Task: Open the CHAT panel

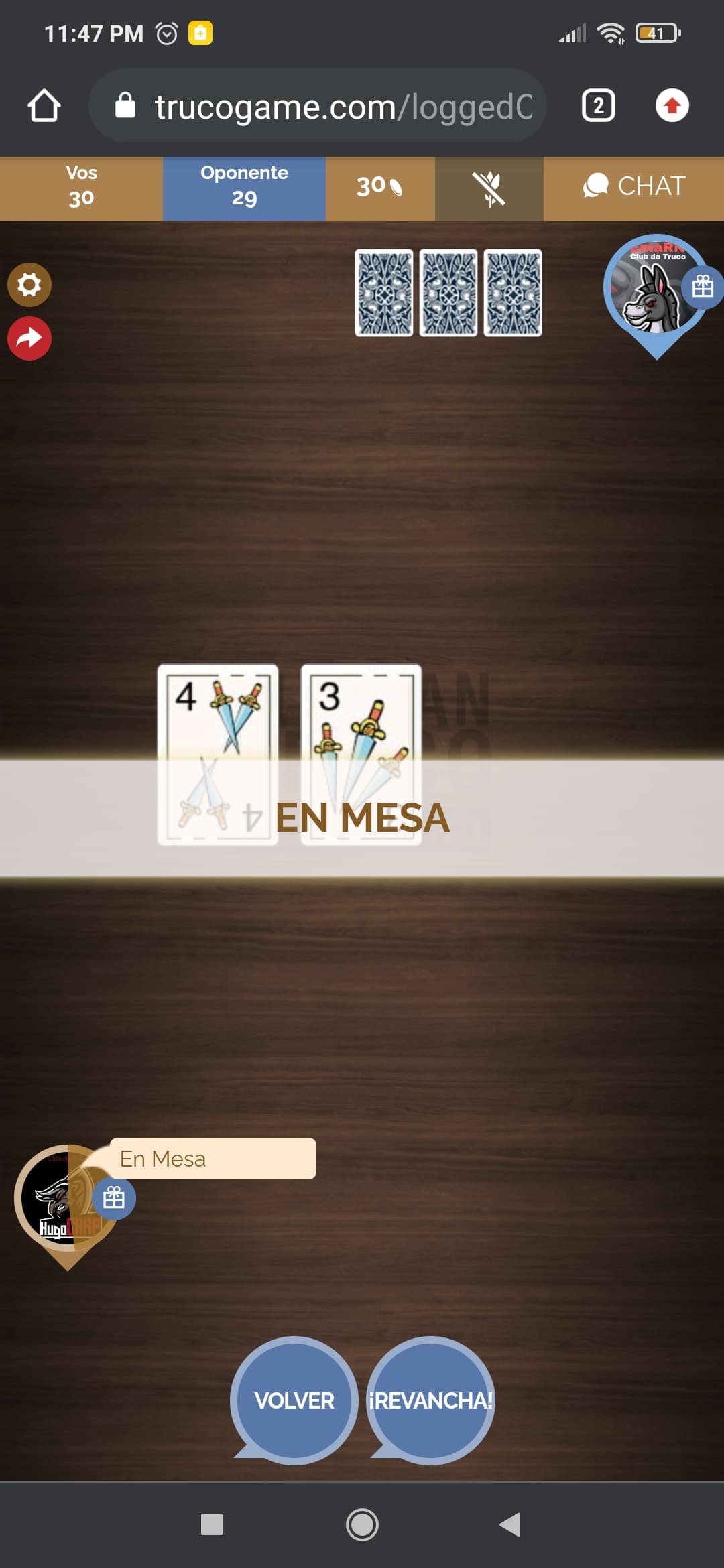Action: [634, 186]
